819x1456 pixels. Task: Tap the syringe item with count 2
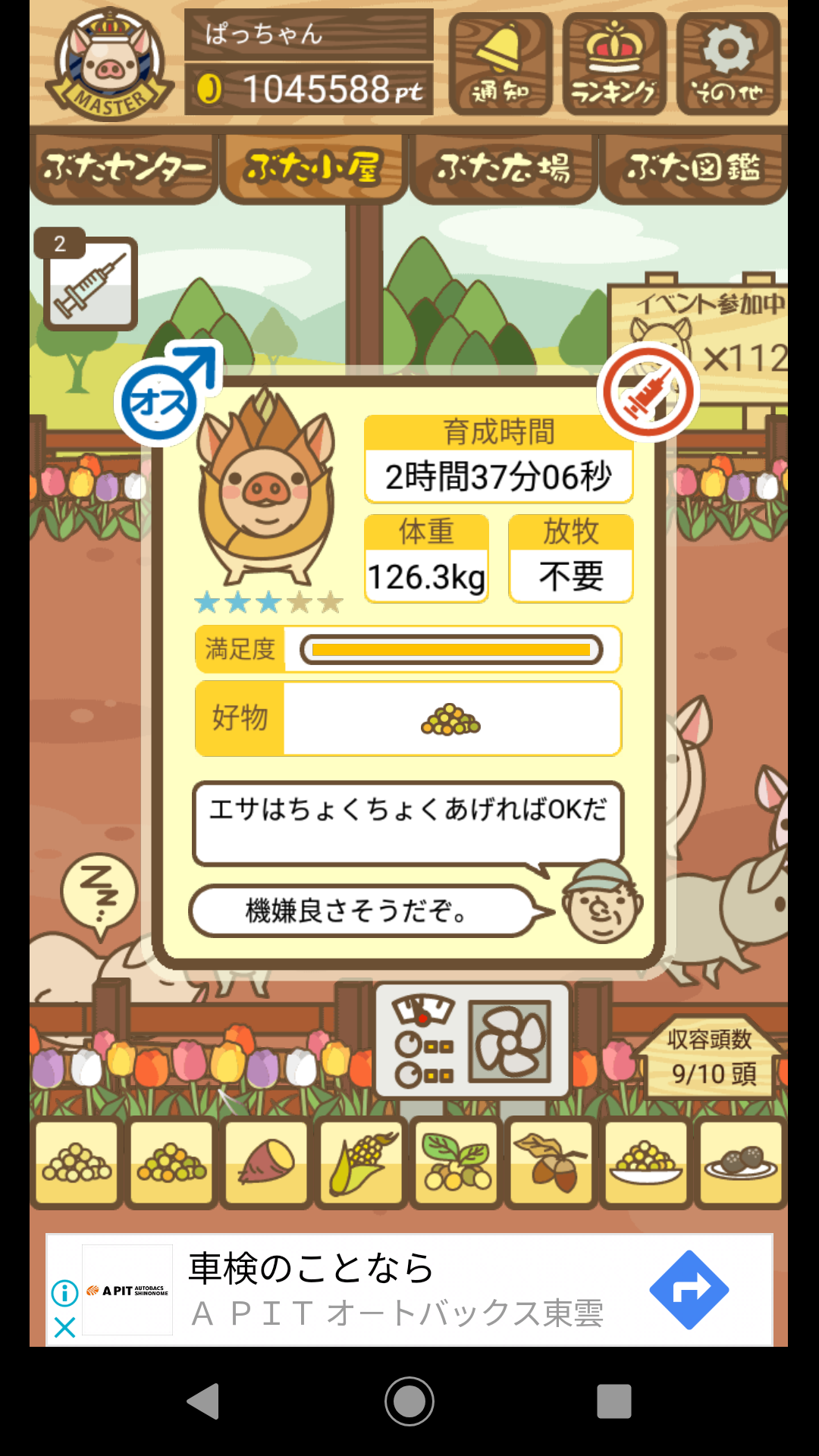pyautogui.click(x=89, y=282)
